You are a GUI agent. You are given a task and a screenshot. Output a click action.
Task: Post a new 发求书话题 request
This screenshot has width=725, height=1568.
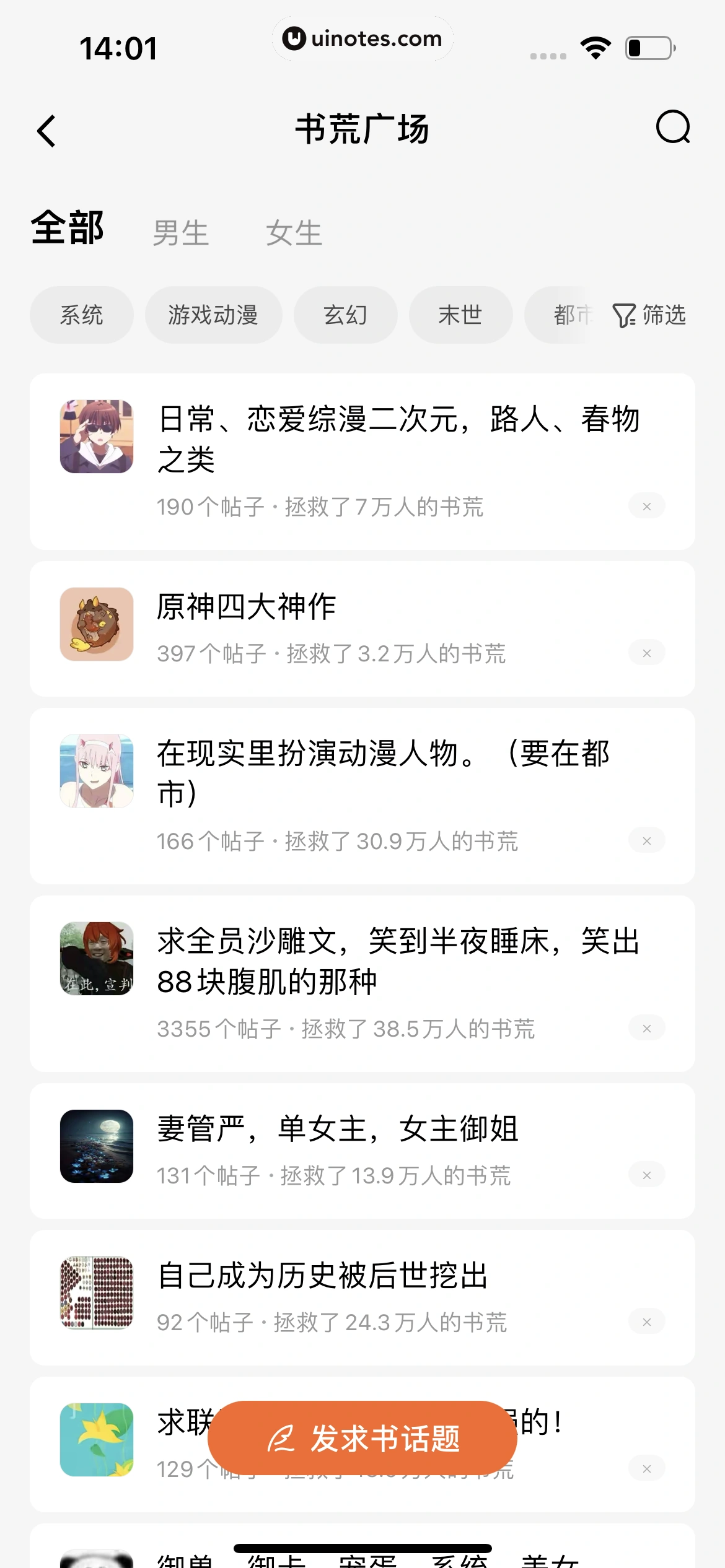tap(362, 1438)
